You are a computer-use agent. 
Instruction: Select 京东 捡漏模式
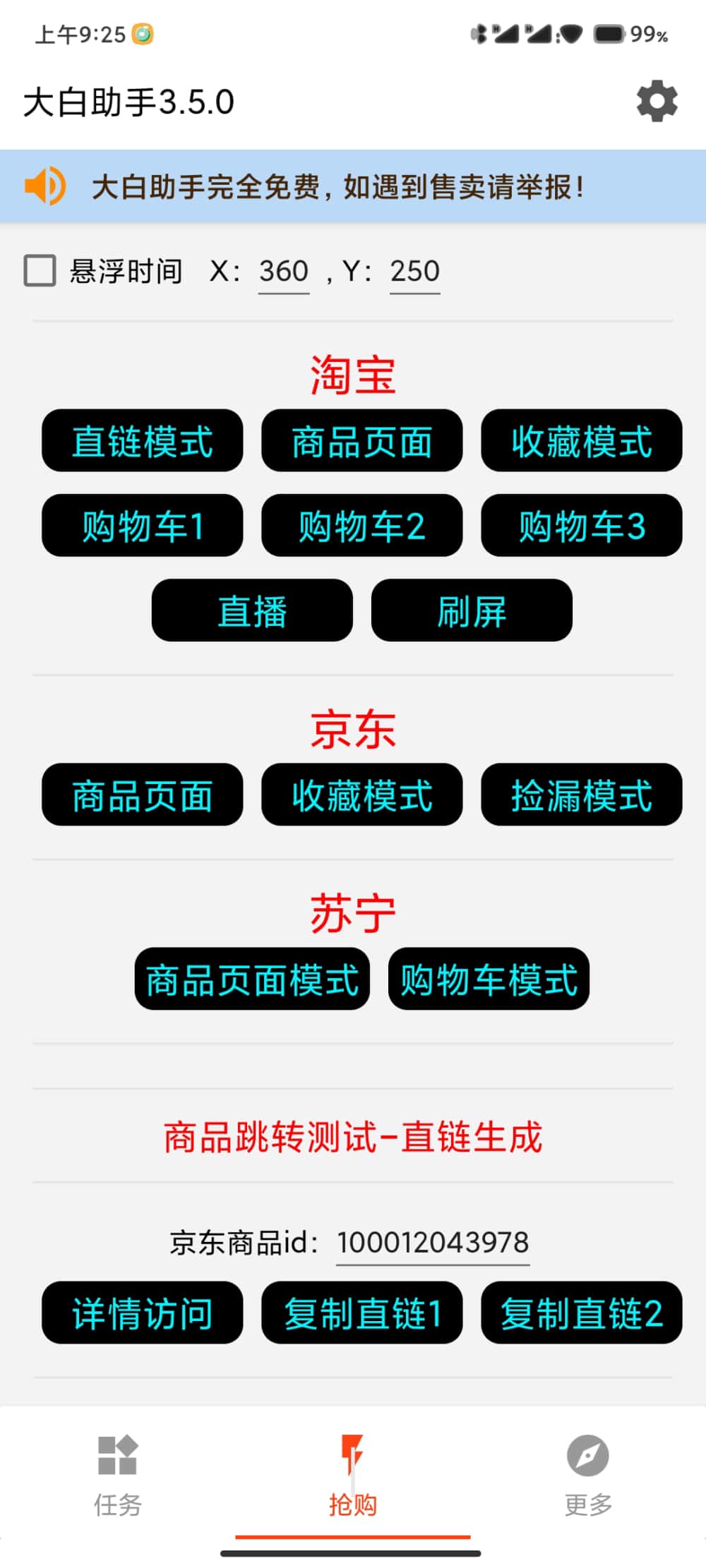(x=581, y=795)
